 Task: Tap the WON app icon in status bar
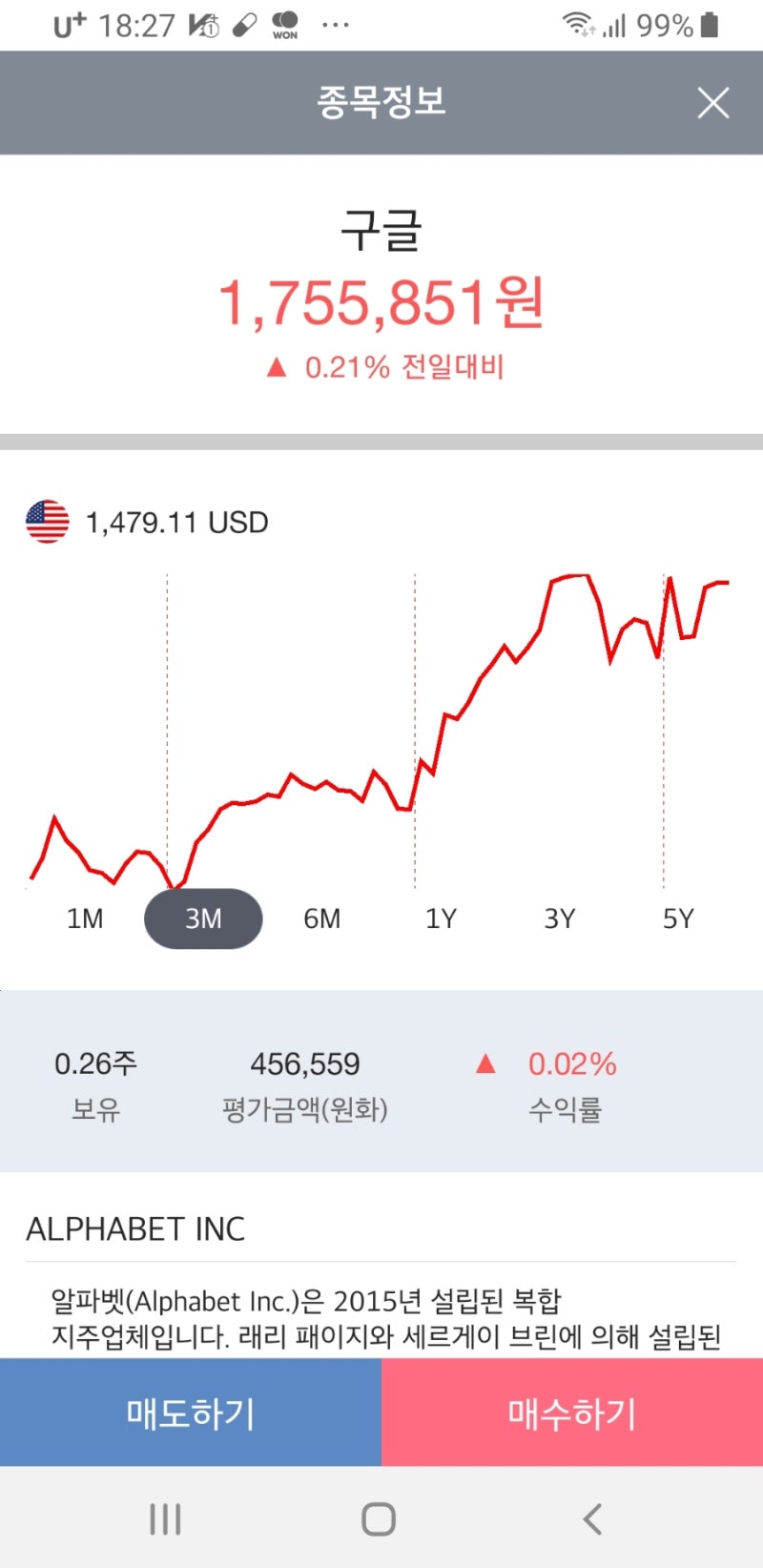[284, 24]
